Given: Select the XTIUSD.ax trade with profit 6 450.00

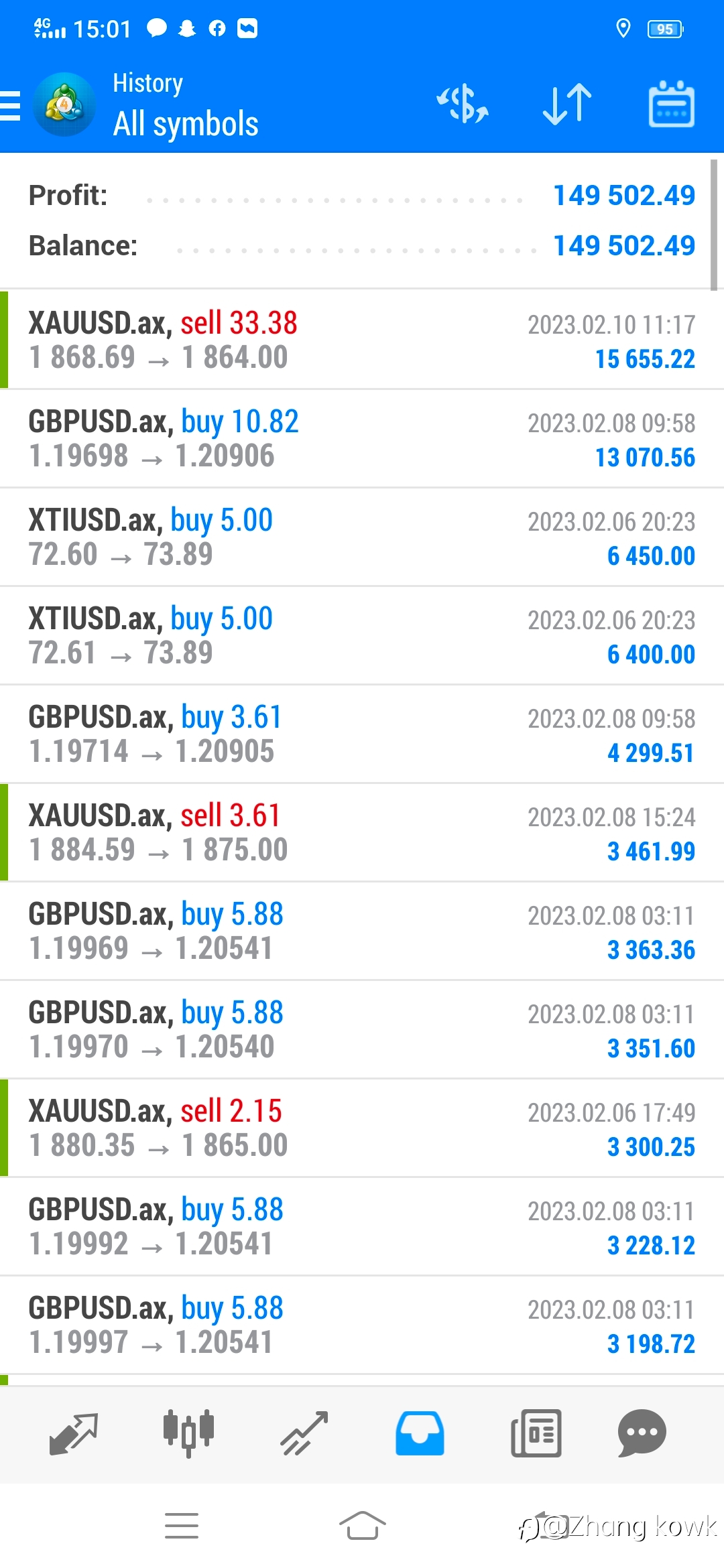Looking at the screenshot, I should pyautogui.click(x=362, y=537).
